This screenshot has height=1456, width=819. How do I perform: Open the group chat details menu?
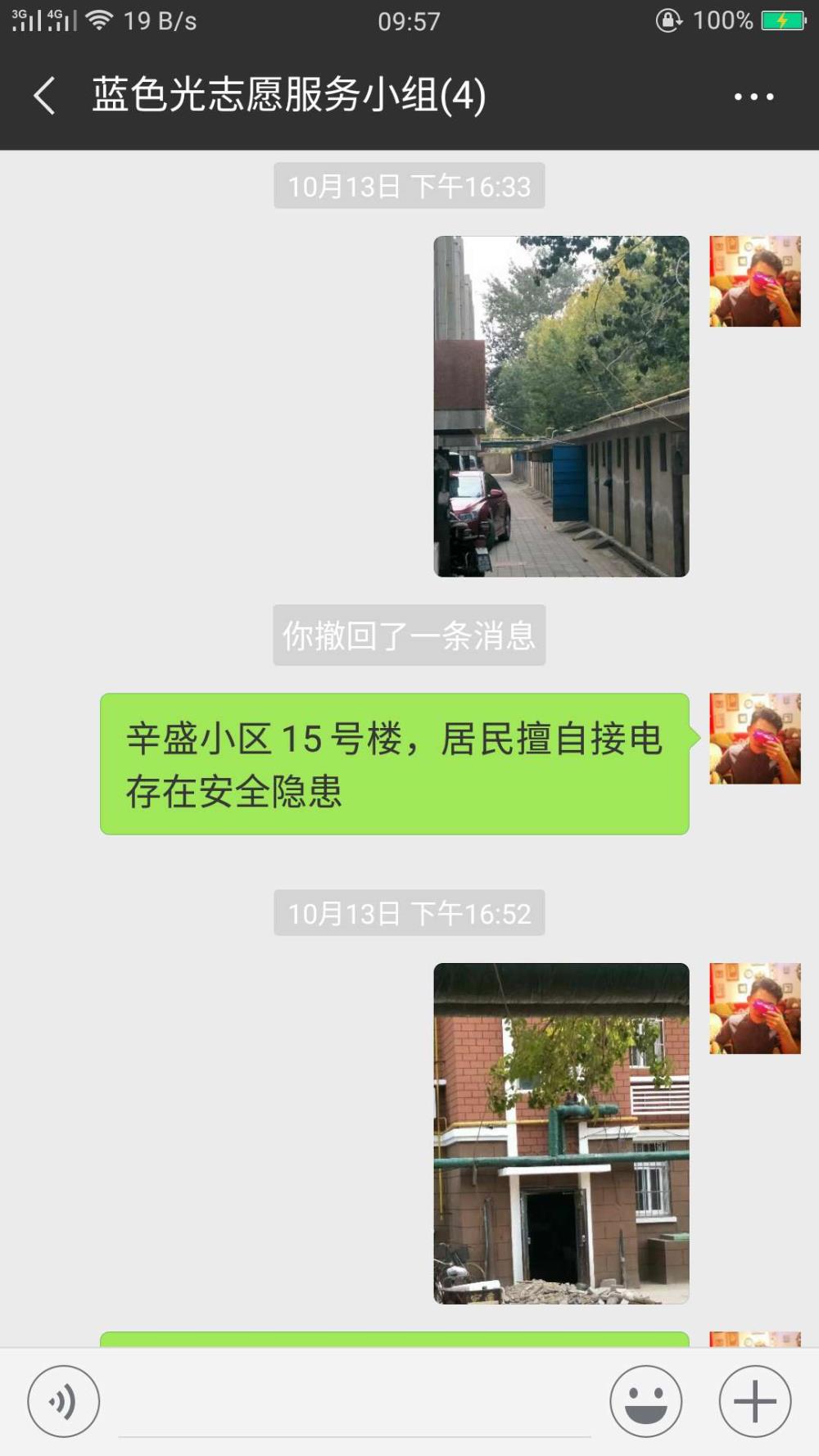pos(753,97)
